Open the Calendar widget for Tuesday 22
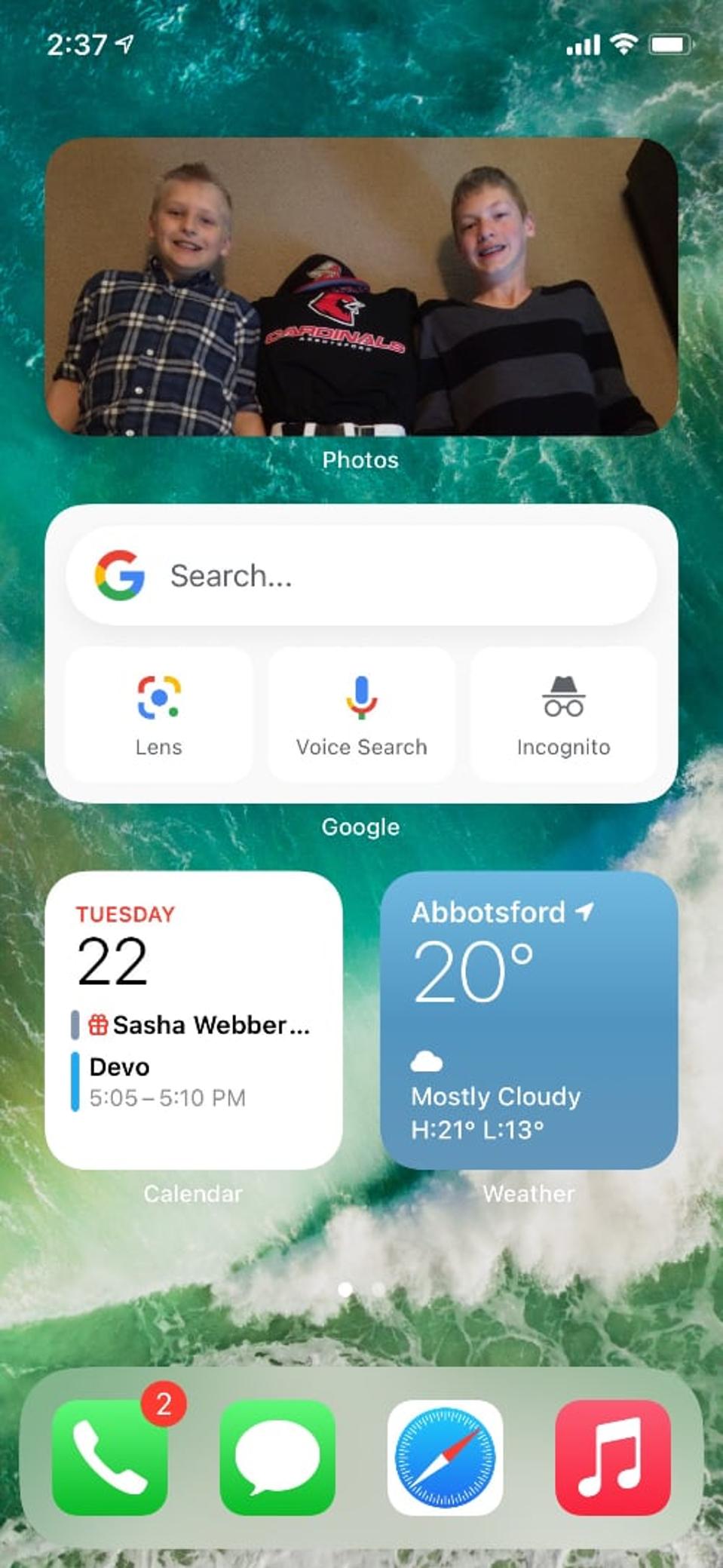The width and height of the screenshot is (723, 1568). pyautogui.click(x=194, y=1020)
